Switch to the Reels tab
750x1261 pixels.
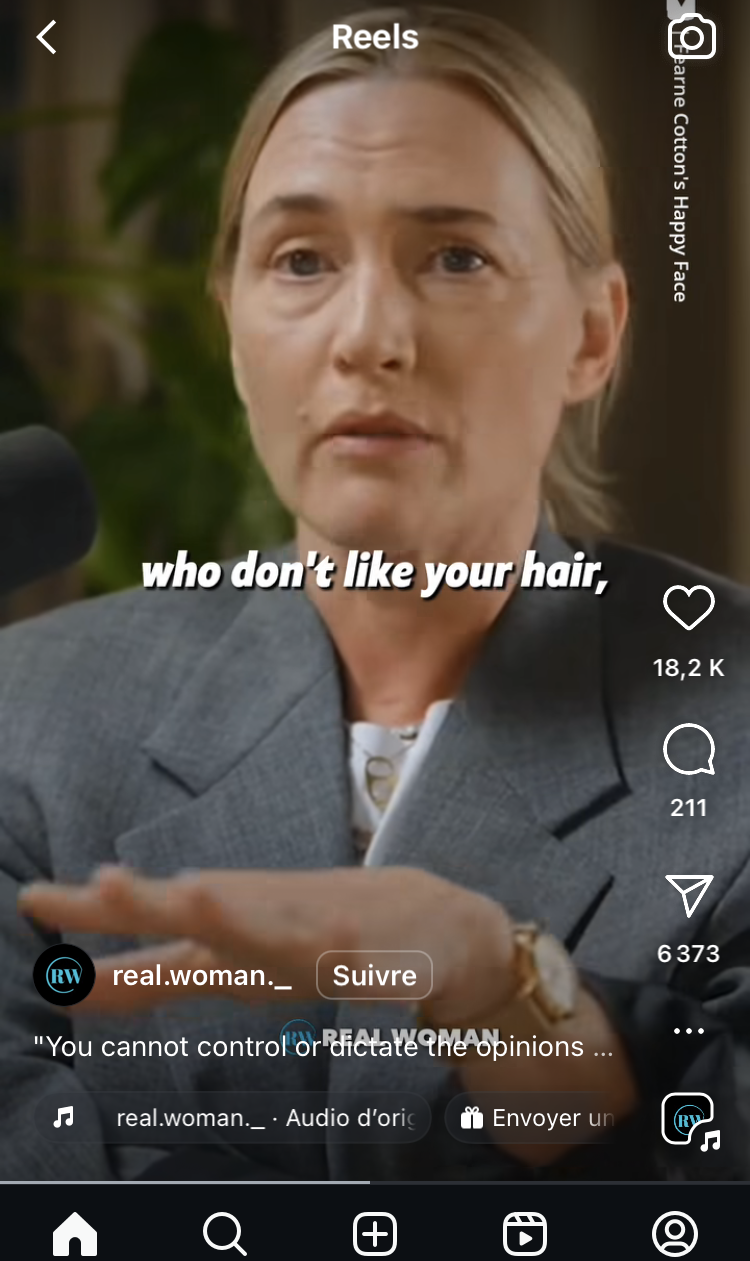[x=525, y=1234]
